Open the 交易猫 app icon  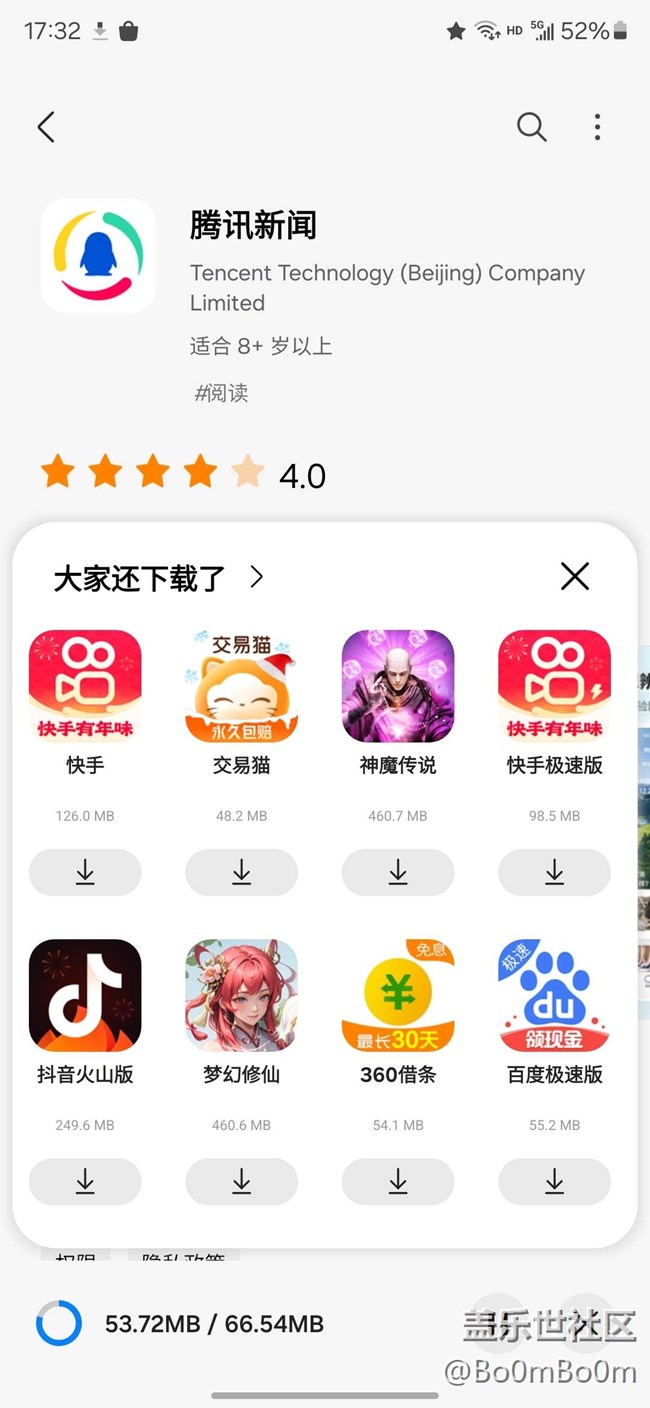241,686
